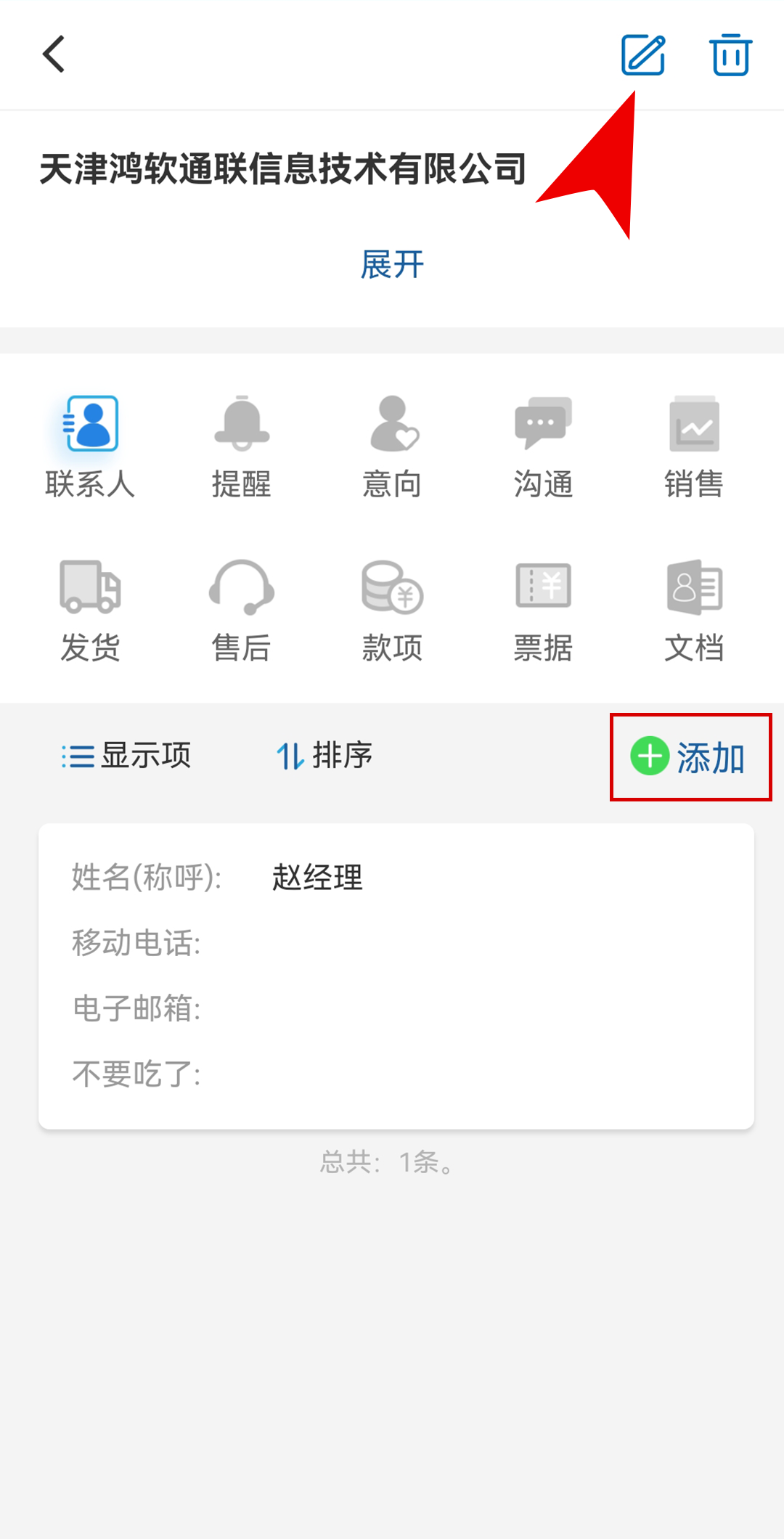Image resolution: width=784 pixels, height=1539 pixels.
Task: Switch to 售后 section
Action: click(x=241, y=611)
